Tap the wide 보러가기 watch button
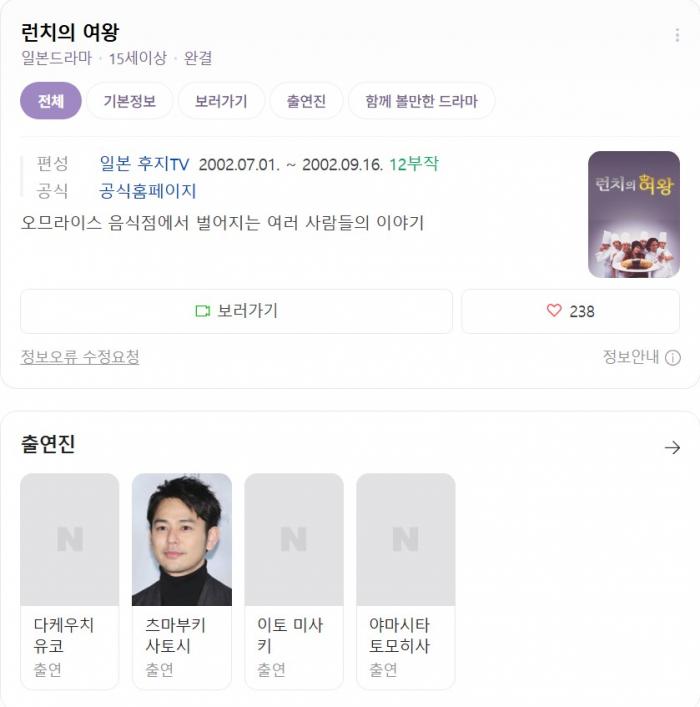This screenshot has height=707, width=700. pyautogui.click(x=236, y=311)
